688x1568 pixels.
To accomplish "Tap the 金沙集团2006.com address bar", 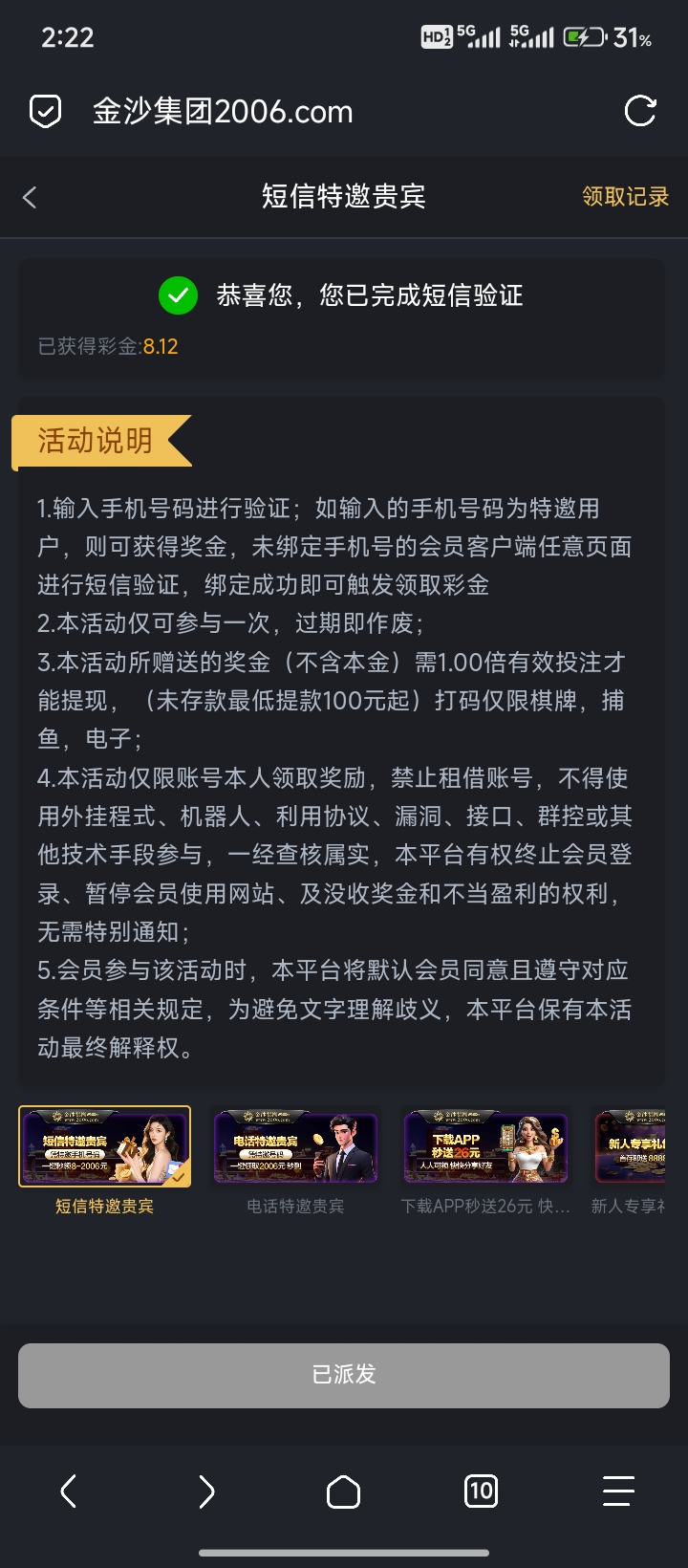I will [x=287, y=112].
